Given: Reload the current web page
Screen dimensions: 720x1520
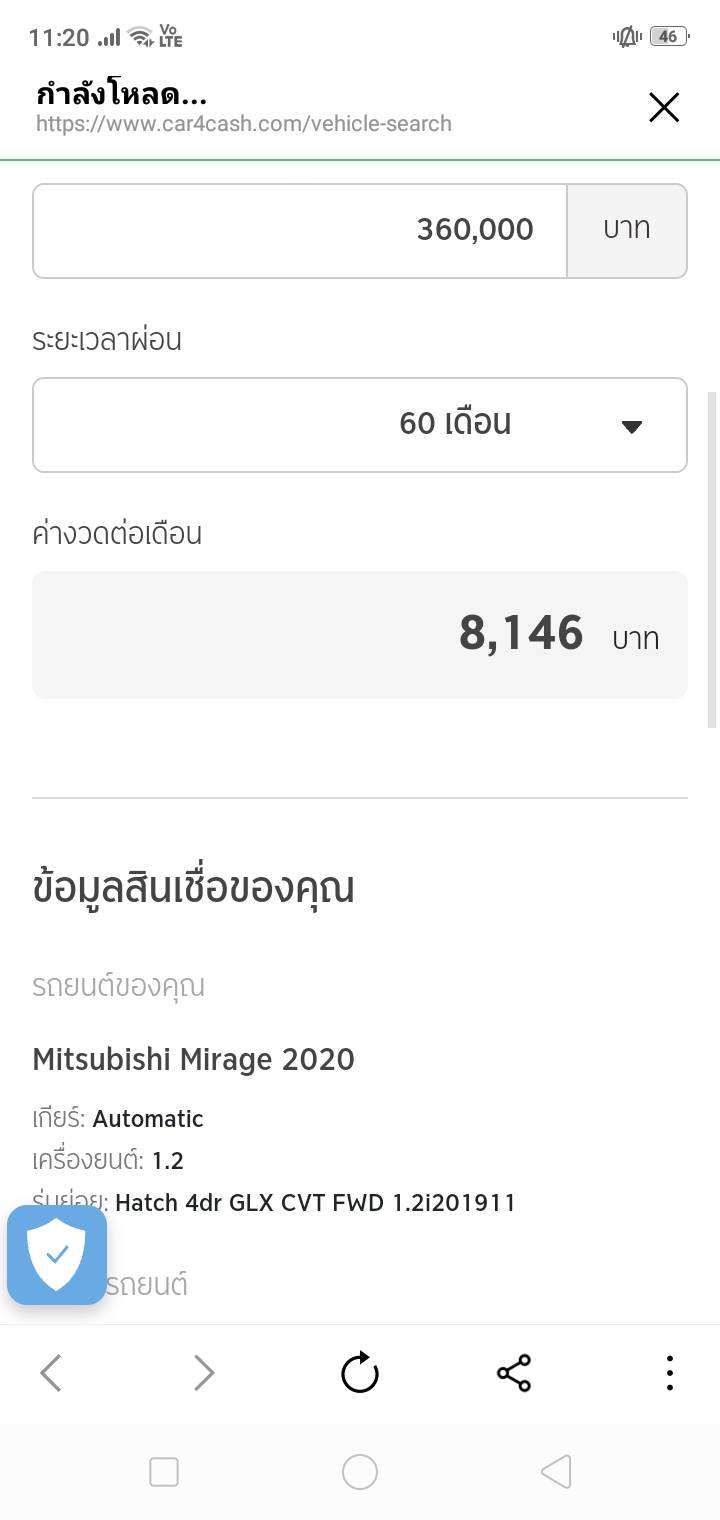Looking at the screenshot, I should [x=360, y=1373].
